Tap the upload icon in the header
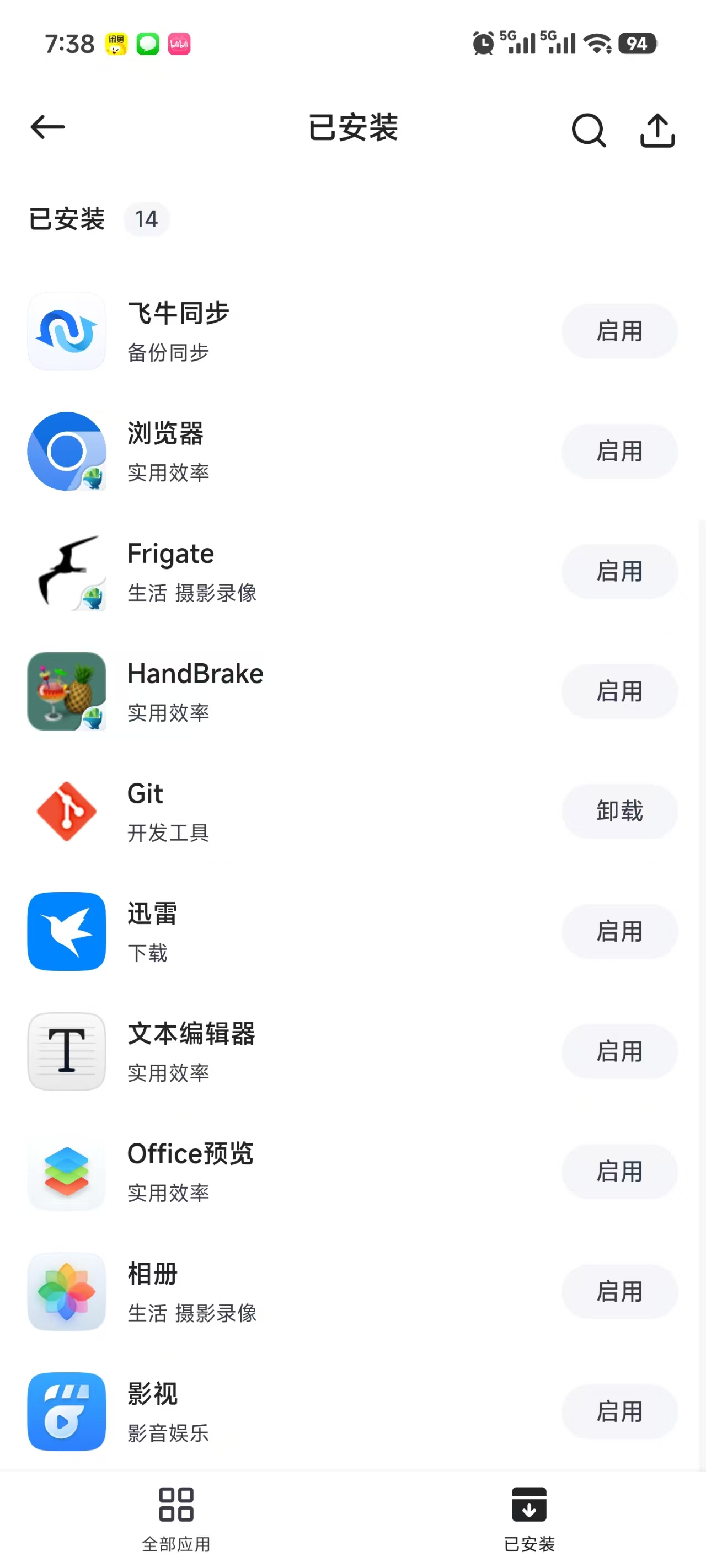 657,130
